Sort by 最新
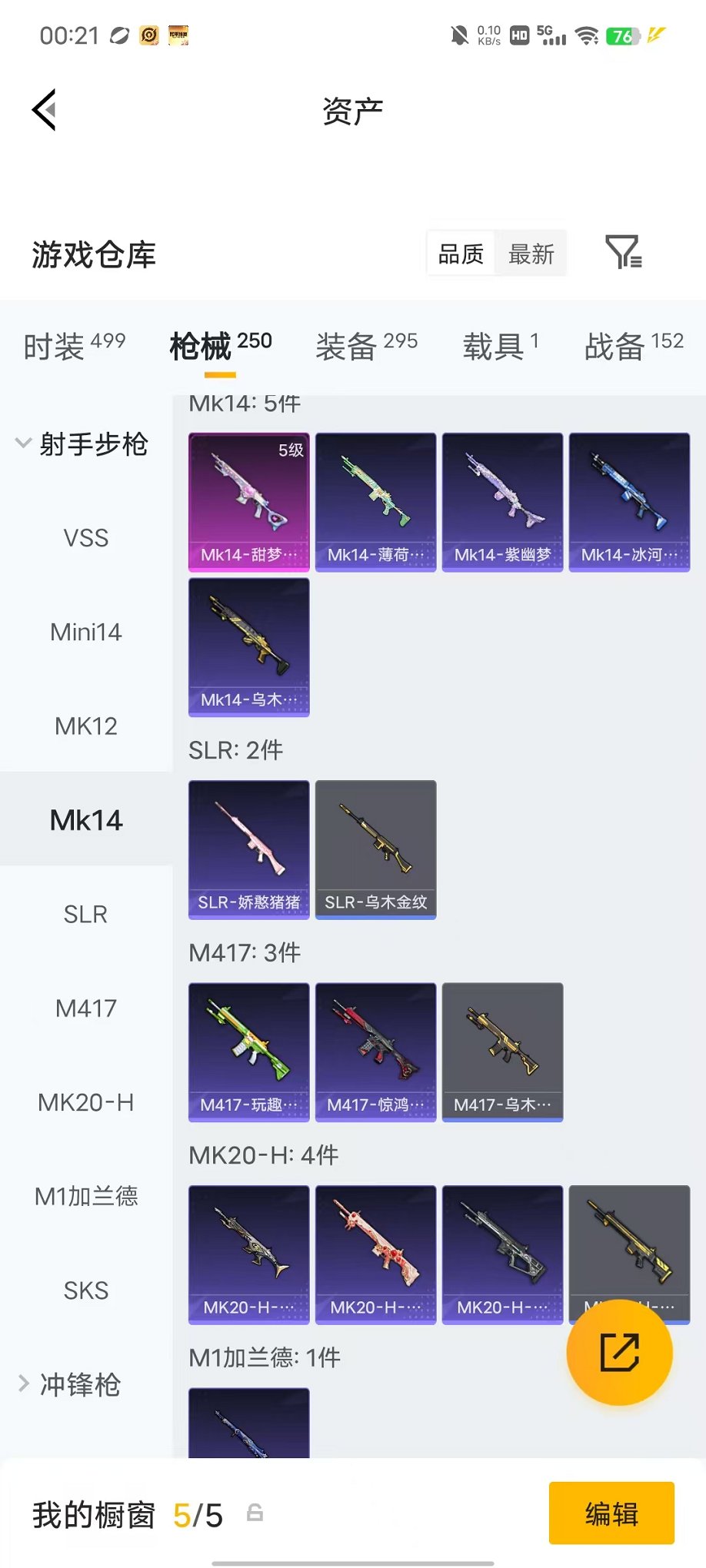This screenshot has height=1568, width=706. click(x=531, y=254)
